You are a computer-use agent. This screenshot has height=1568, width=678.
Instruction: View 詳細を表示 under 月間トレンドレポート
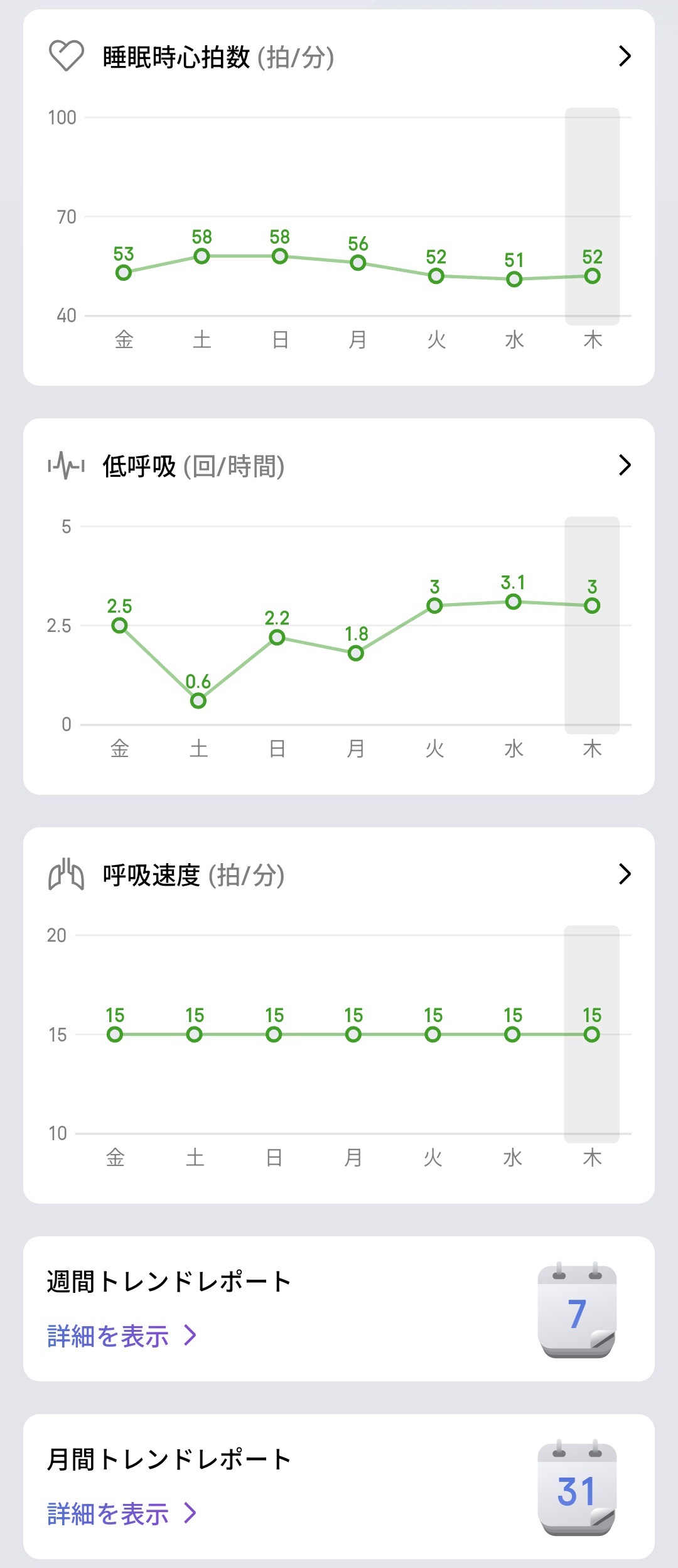click(x=122, y=1513)
